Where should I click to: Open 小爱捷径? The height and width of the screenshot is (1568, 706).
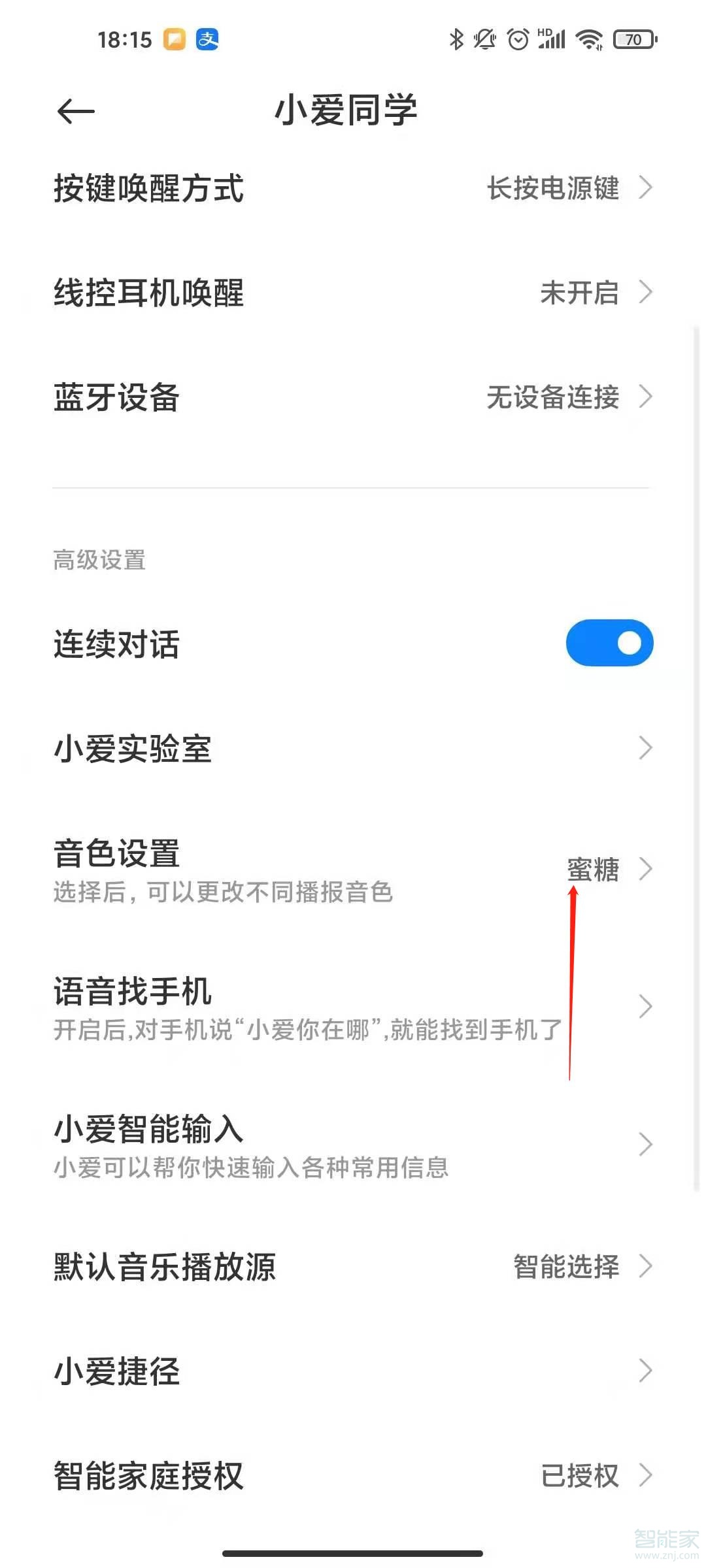click(353, 1371)
